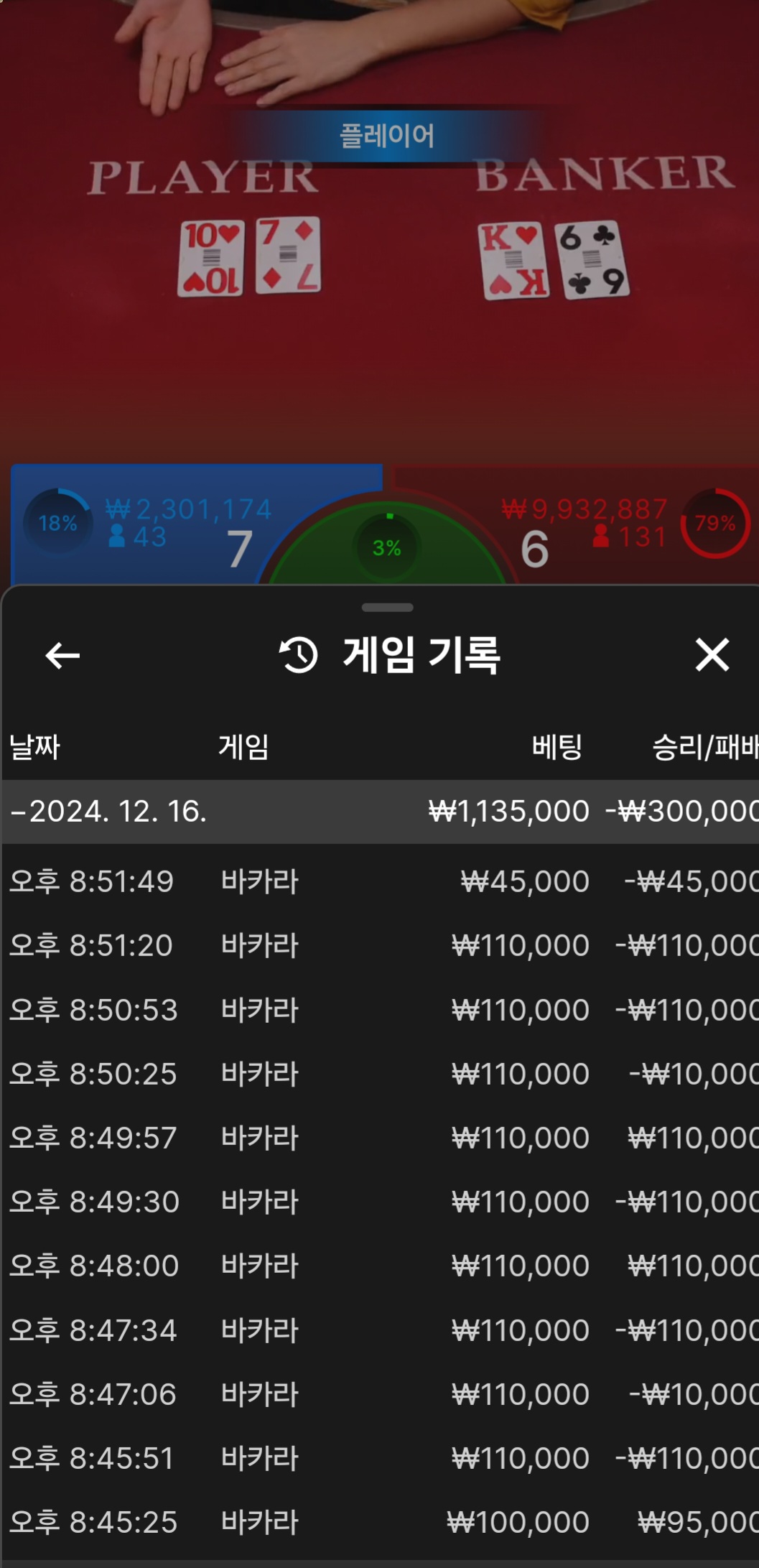View the 8:48:00 baccarat round

[381, 1266]
